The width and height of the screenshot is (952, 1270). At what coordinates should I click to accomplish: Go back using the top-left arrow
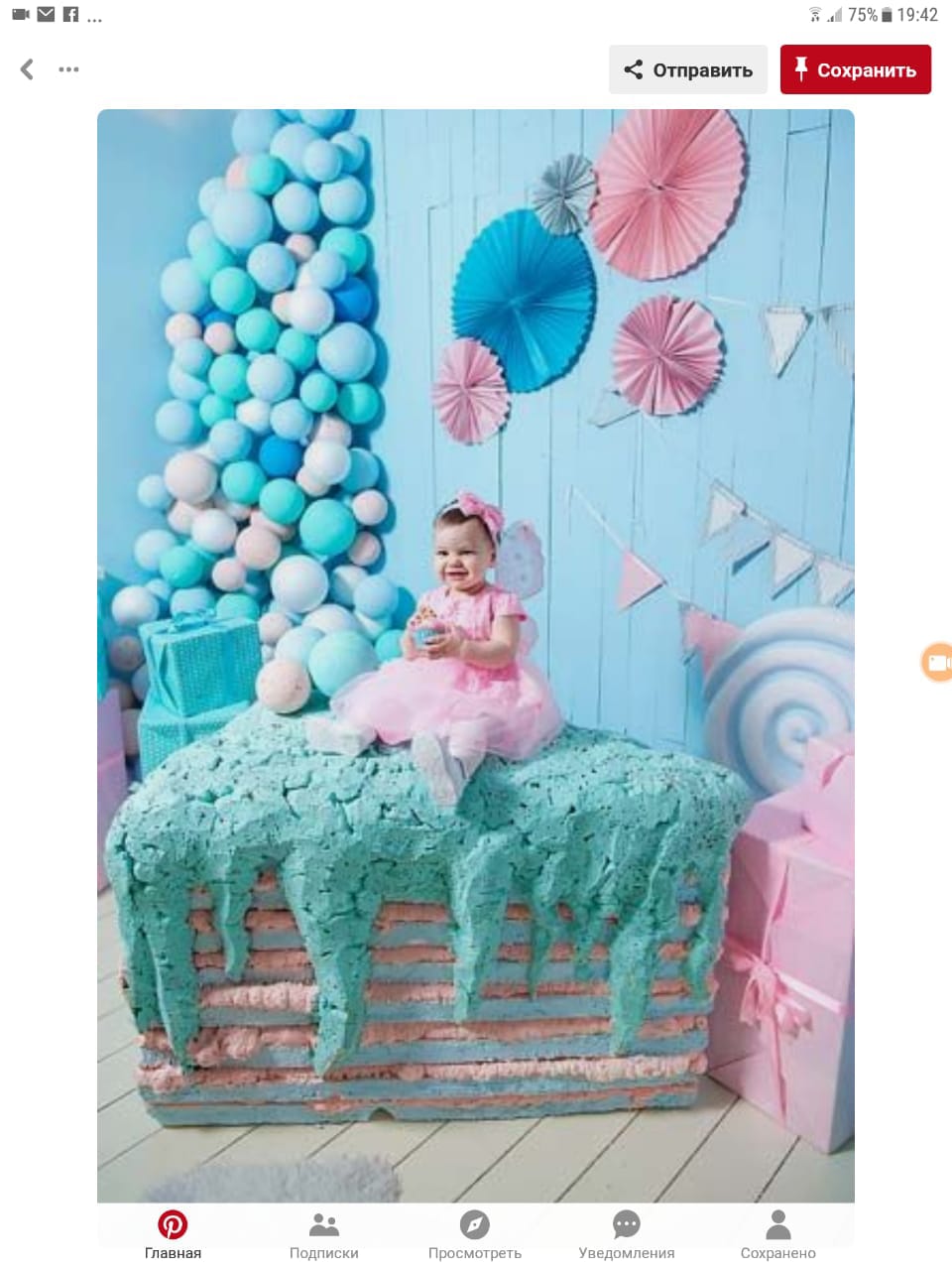[27, 69]
